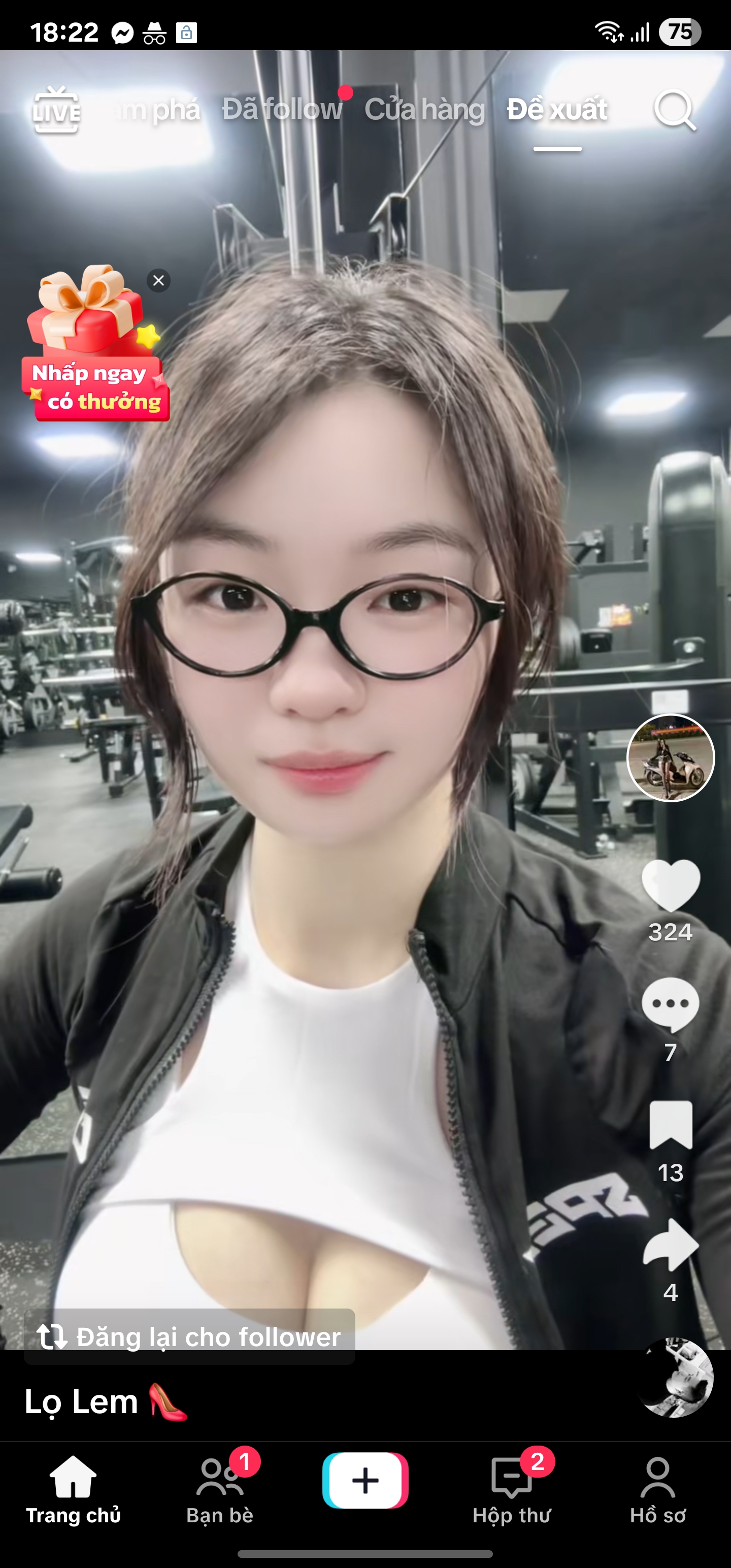This screenshot has width=731, height=1568.
Task: Open the search magnifier
Action: (674, 110)
